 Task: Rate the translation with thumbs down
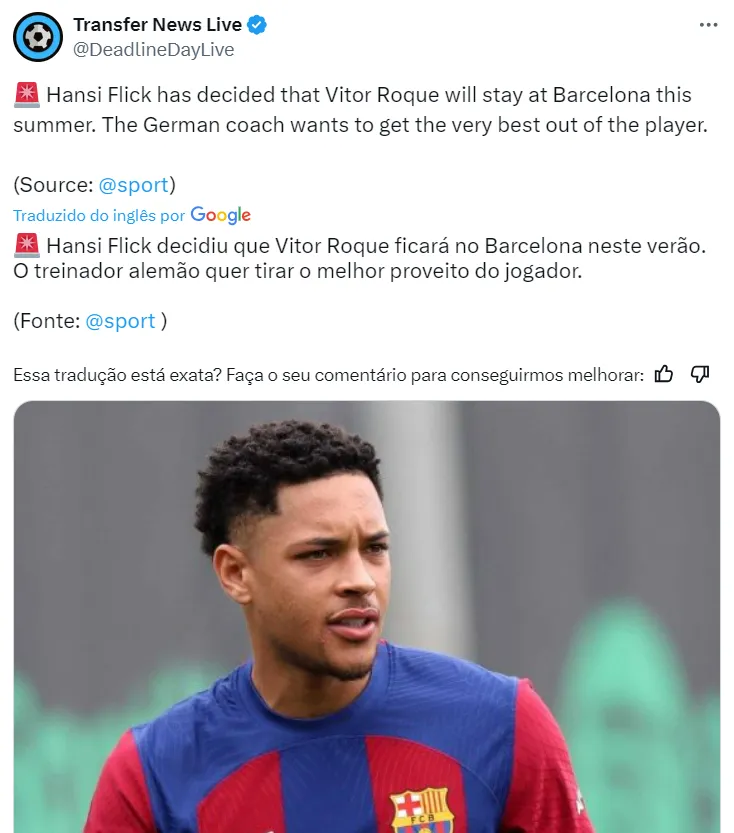700,374
